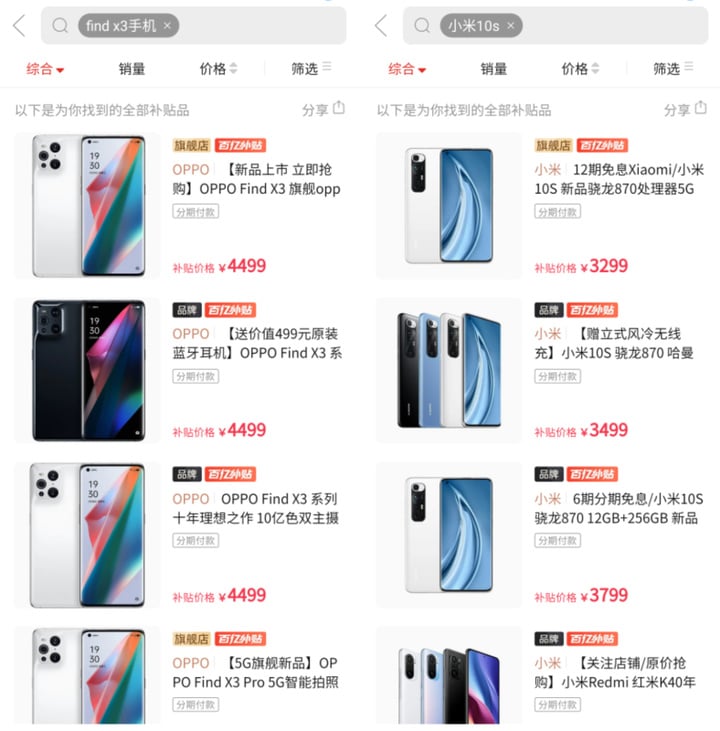Open OPPO Find X3 Pro 5G智能拍照 listing
Viewport: 720px width, 731px height.
tap(258, 672)
